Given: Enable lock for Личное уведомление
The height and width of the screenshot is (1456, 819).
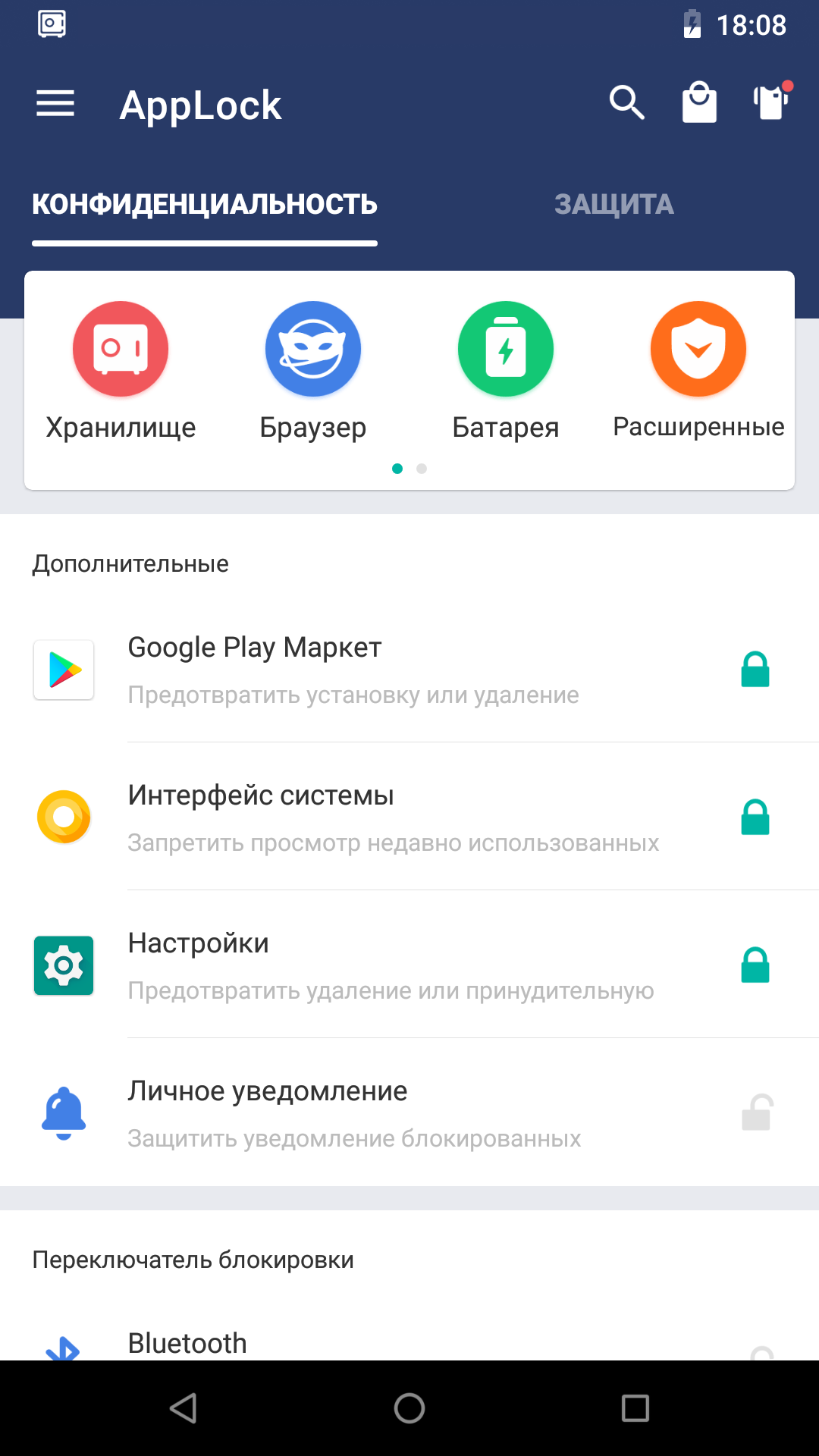Looking at the screenshot, I should (x=755, y=1113).
